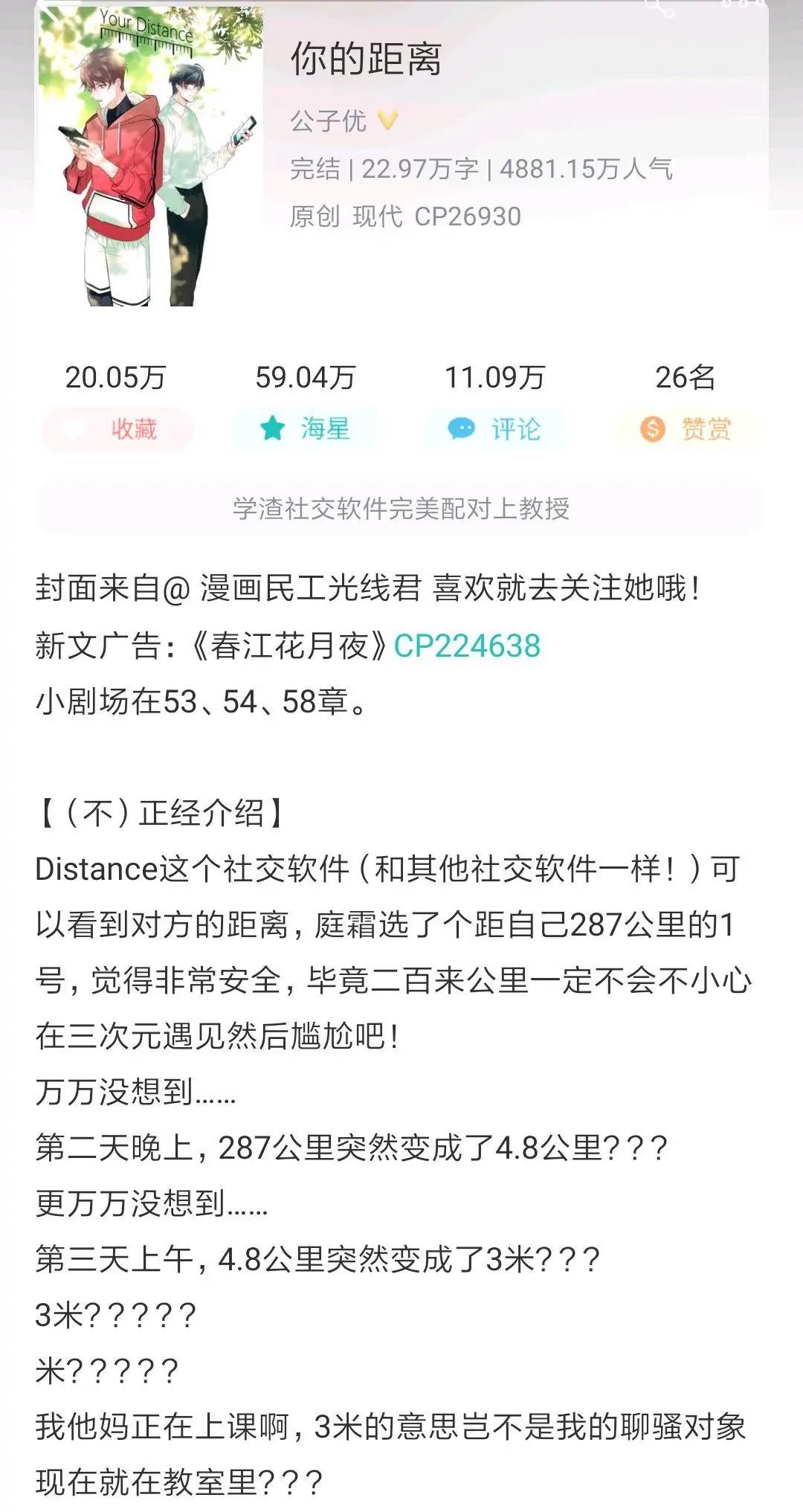
Task: Give 海星 to this novel
Action: [x=304, y=429]
